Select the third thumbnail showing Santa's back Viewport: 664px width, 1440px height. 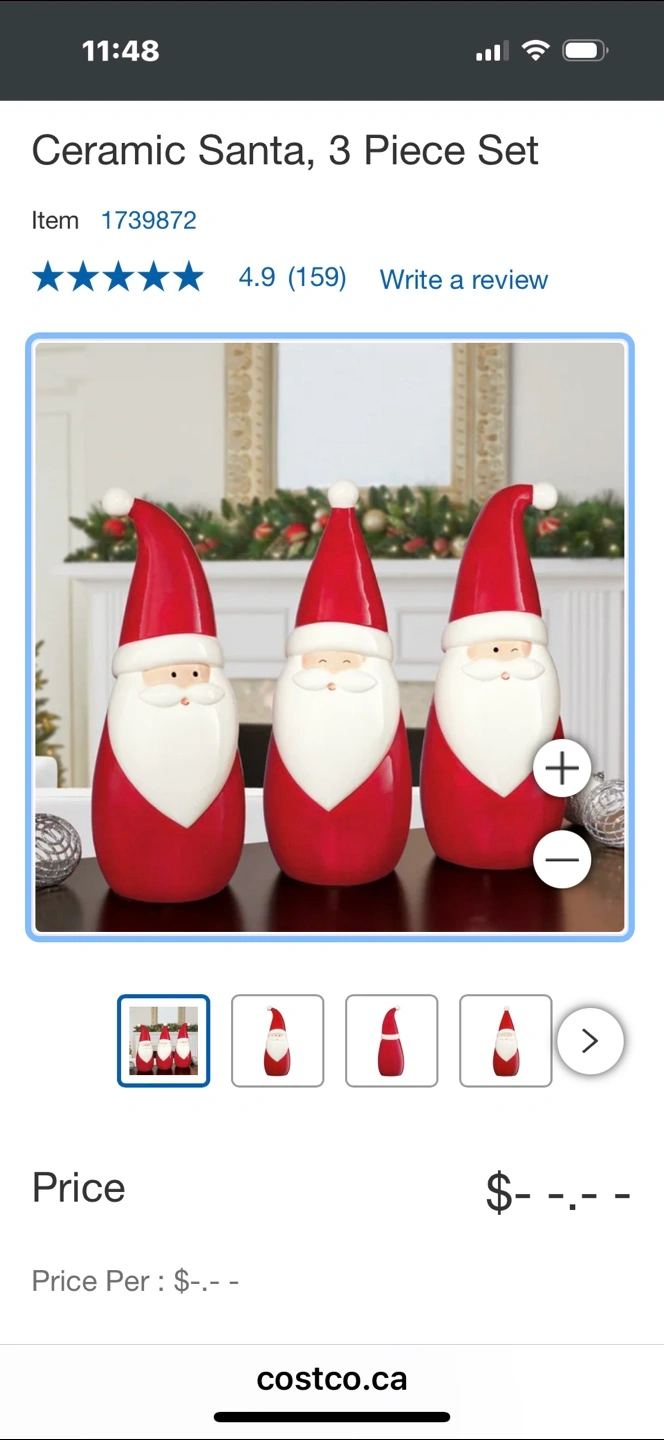pos(392,1041)
